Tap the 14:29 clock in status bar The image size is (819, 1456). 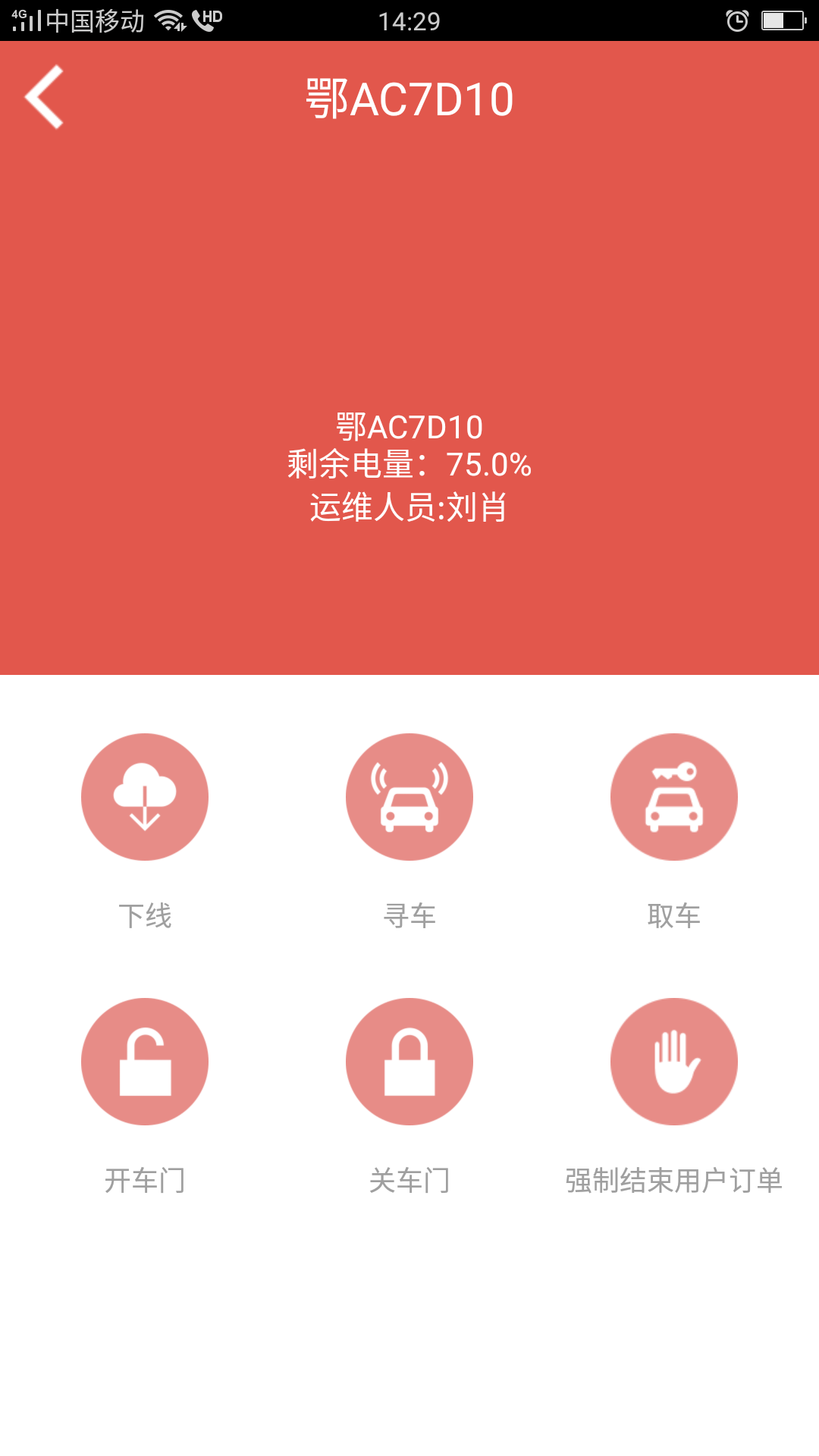point(409,20)
